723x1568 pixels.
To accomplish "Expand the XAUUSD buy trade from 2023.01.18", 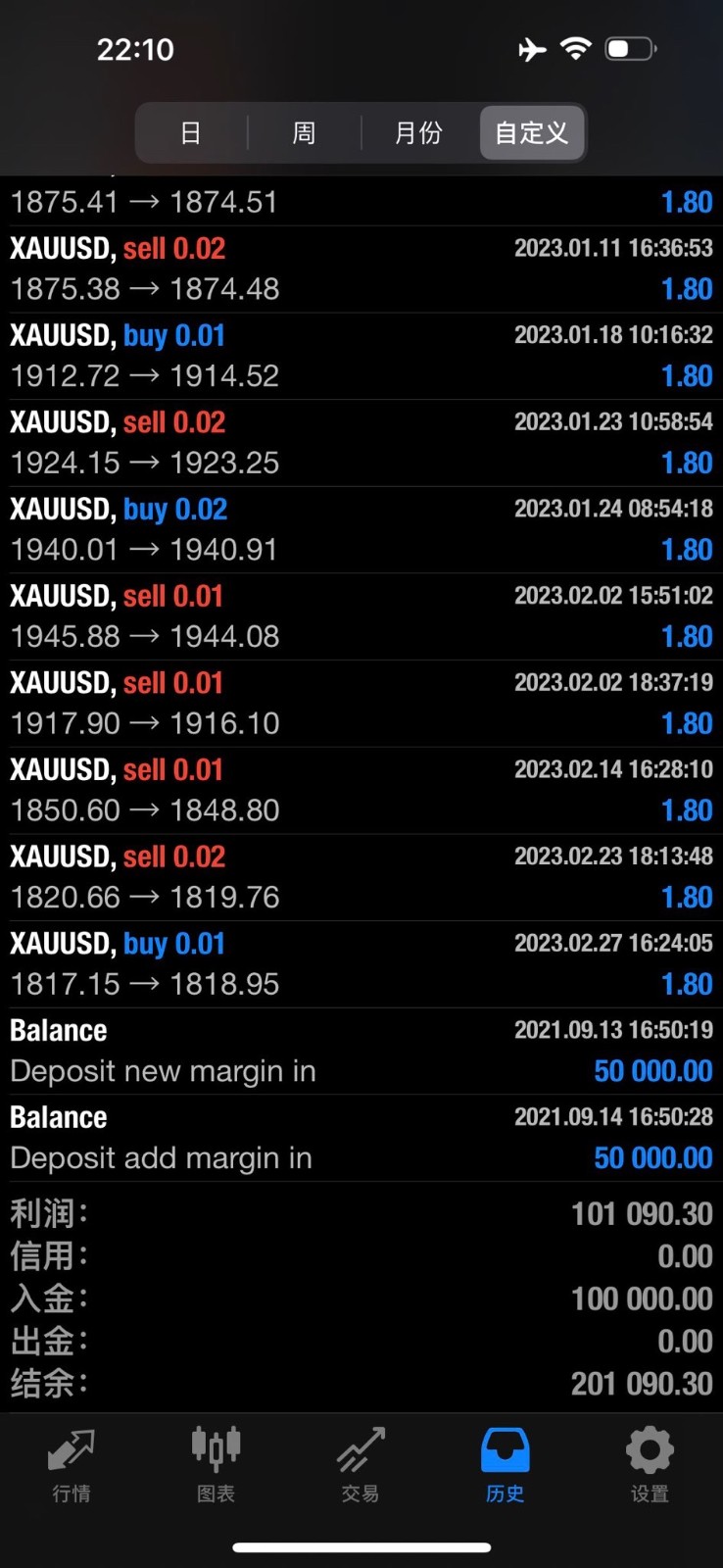I will (x=361, y=356).
